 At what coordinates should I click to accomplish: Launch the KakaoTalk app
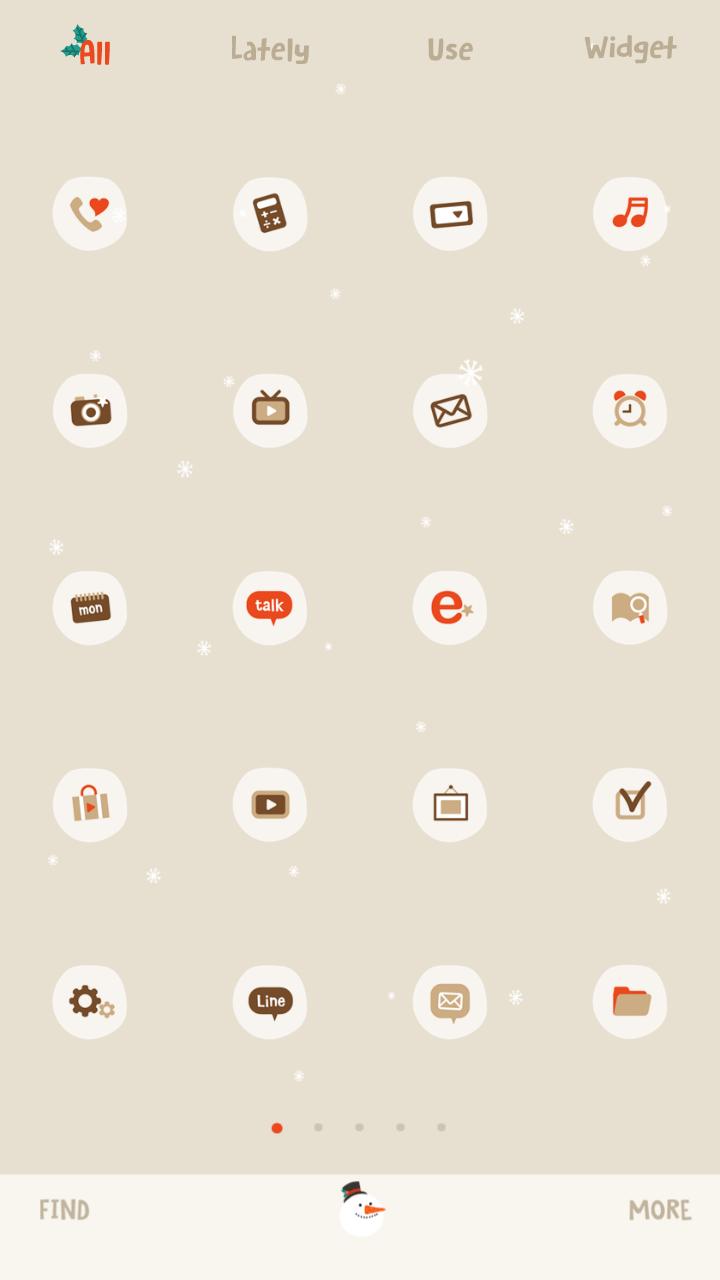point(270,607)
